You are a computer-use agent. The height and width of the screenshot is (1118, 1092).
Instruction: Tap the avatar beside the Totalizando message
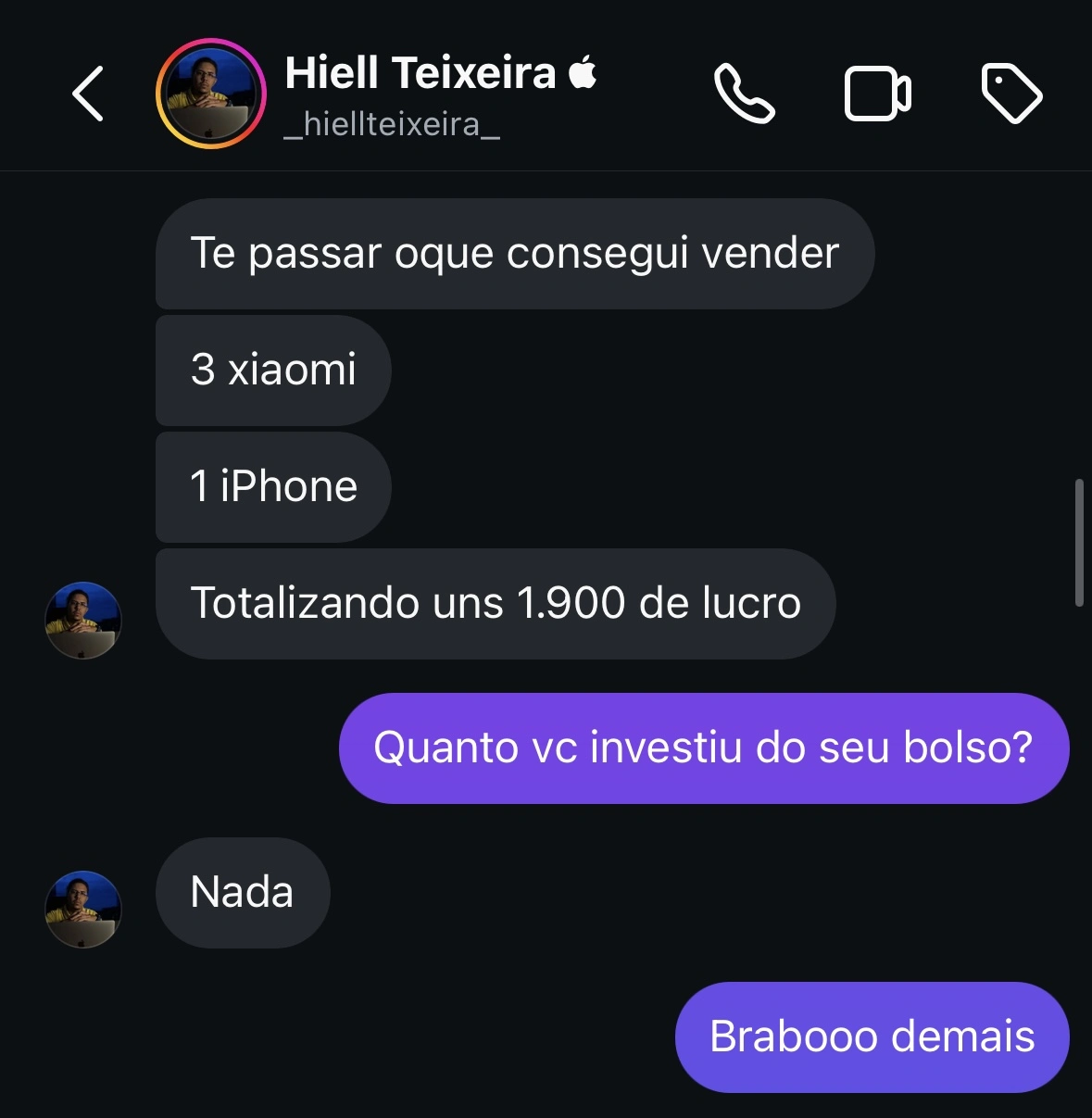(x=82, y=619)
